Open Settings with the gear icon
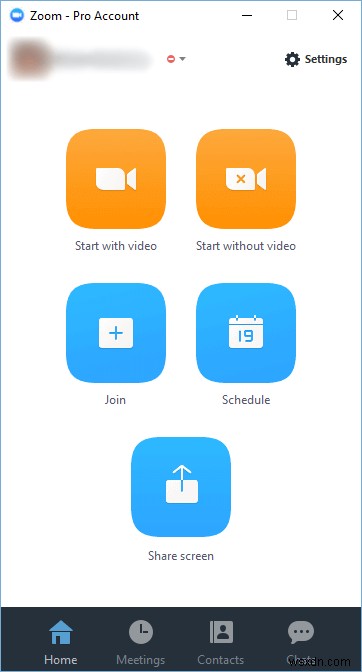362x672 pixels. 316,59
